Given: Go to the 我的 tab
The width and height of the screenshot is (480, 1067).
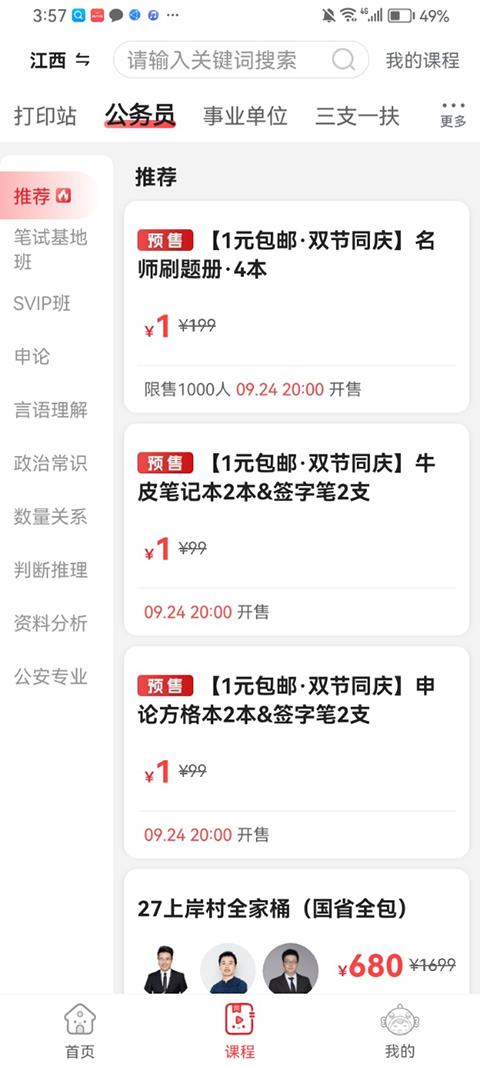Looking at the screenshot, I should (400, 1030).
